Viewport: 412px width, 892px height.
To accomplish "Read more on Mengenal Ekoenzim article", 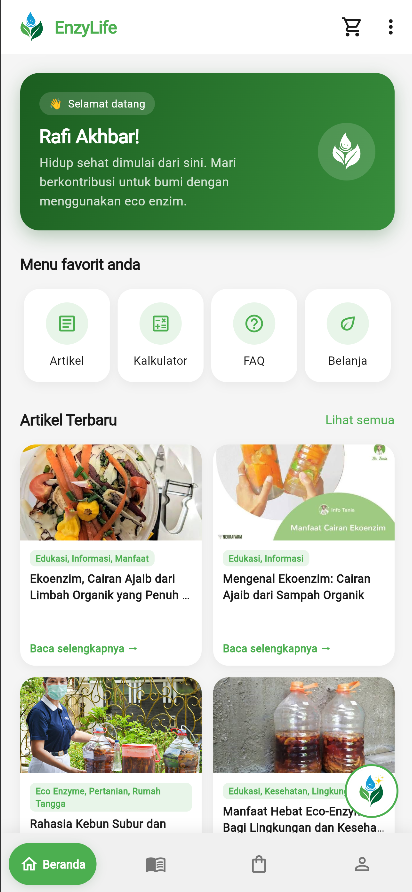I will click(x=277, y=649).
